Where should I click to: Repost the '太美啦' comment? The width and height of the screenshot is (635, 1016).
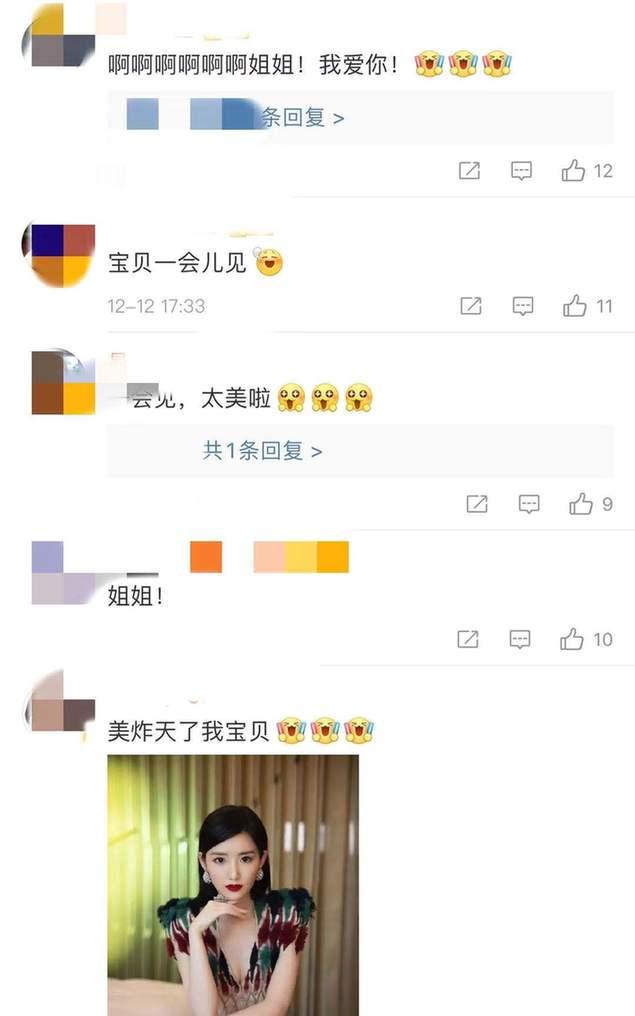coord(477,504)
